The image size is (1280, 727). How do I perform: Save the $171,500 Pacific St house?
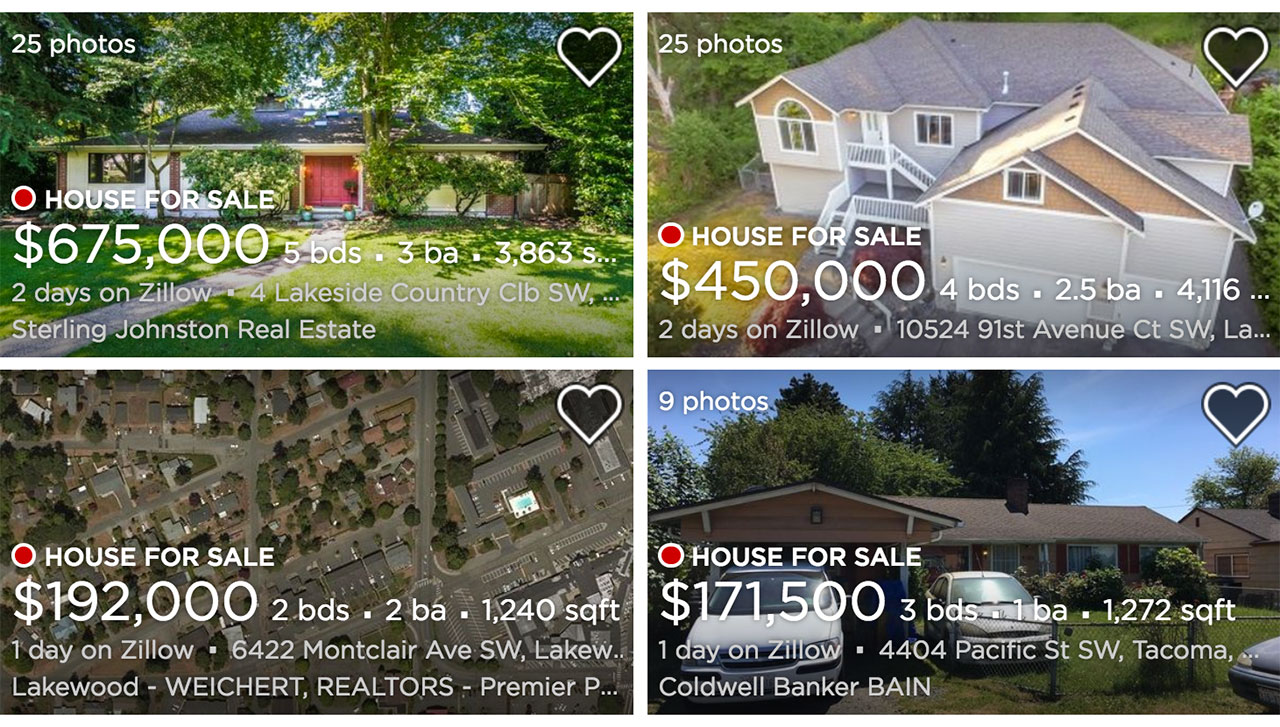click(1235, 413)
